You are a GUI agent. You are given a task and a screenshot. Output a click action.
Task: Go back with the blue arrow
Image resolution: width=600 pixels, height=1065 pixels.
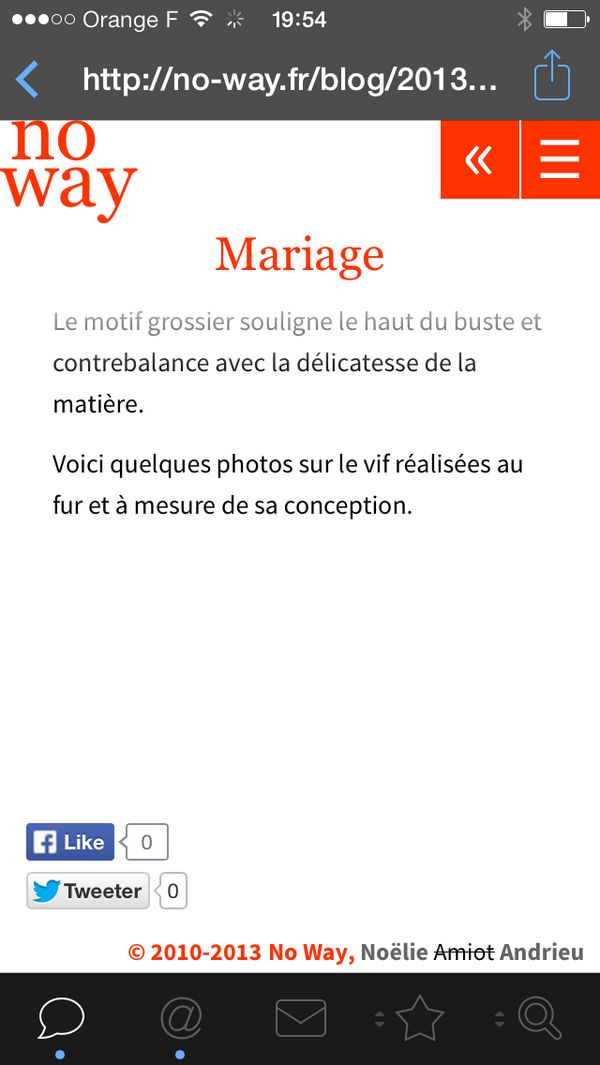pyautogui.click(x=27, y=79)
